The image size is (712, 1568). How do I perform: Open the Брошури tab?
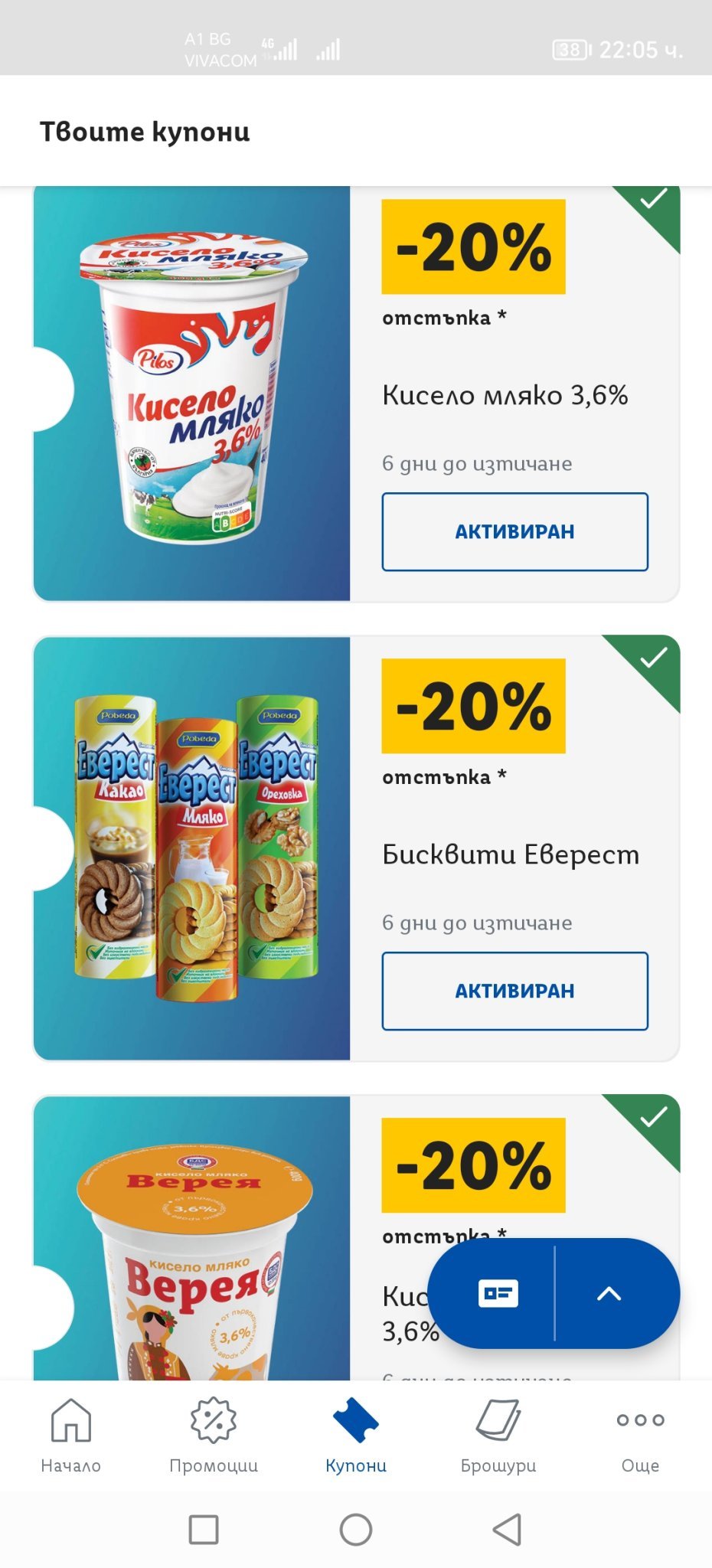pos(498,1436)
